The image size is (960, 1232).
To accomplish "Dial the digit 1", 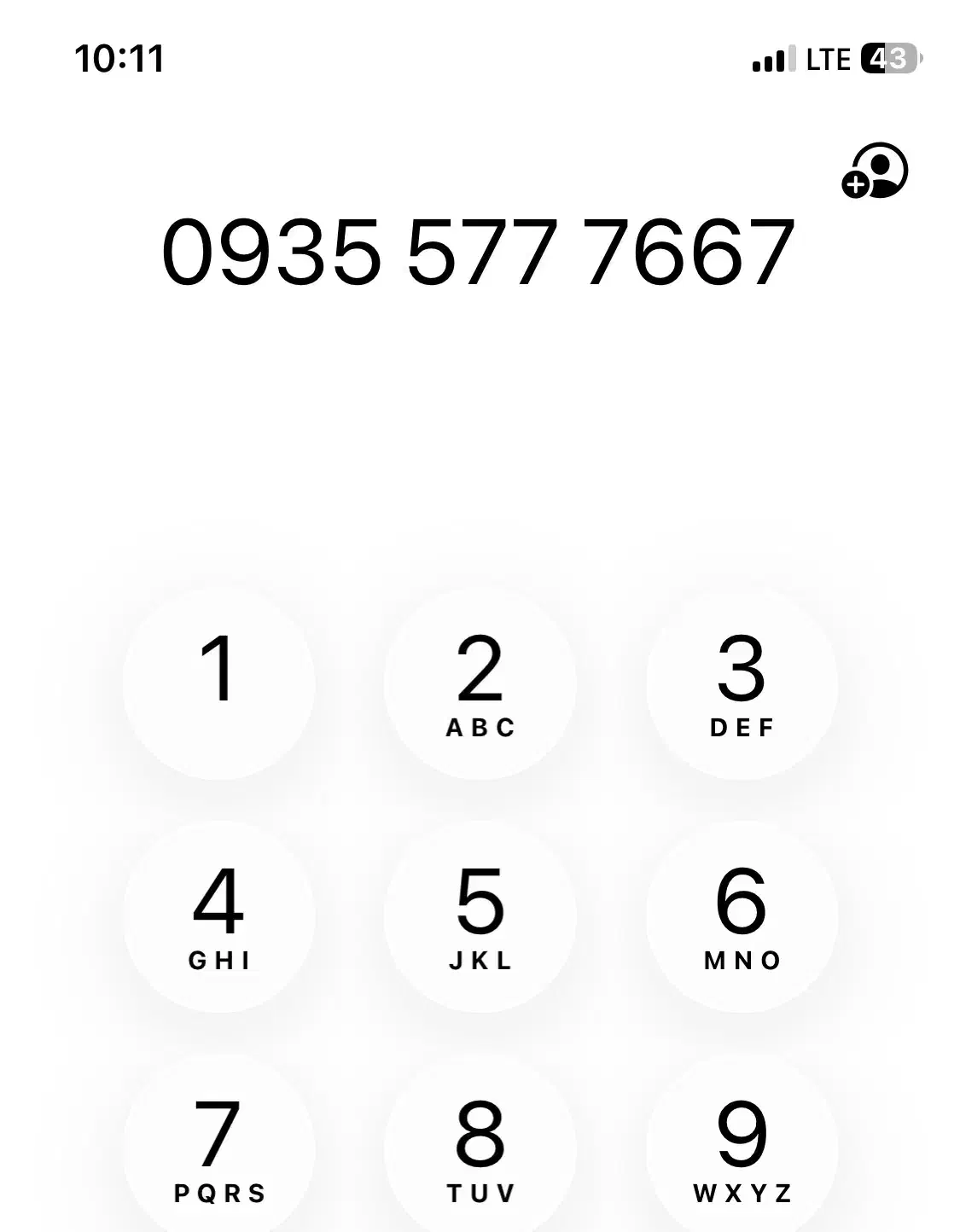I will point(218,683).
